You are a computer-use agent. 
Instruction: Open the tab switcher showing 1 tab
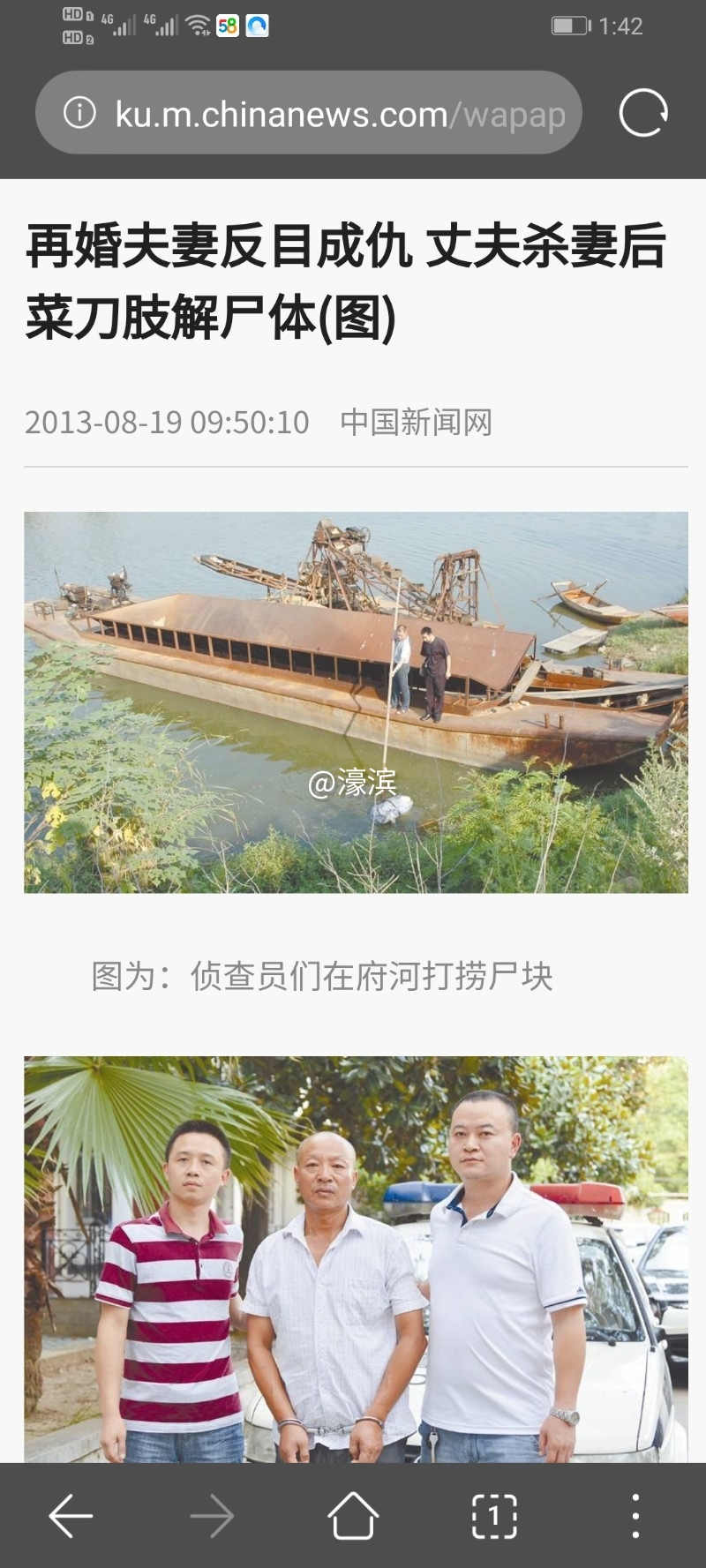pos(494,1516)
